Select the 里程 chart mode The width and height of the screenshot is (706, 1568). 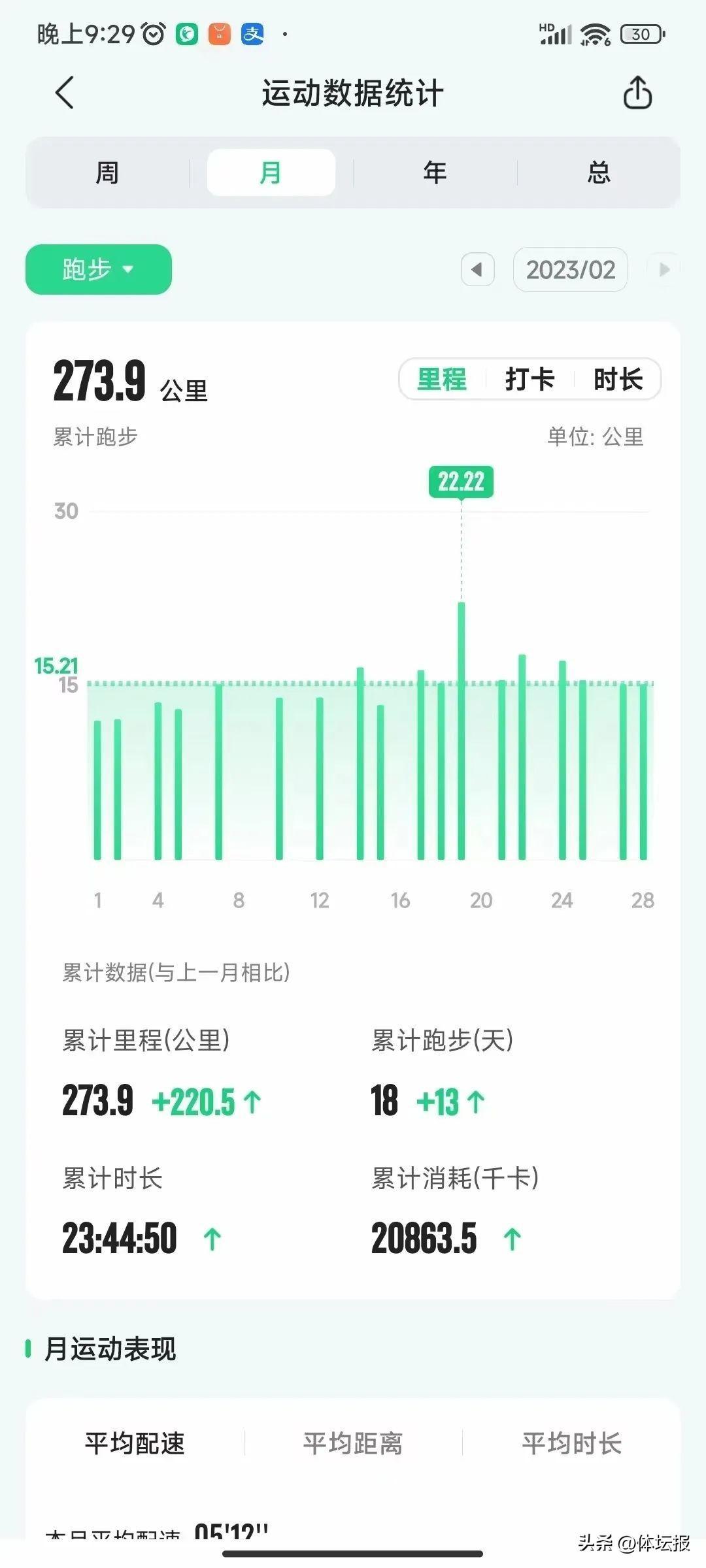tap(442, 379)
